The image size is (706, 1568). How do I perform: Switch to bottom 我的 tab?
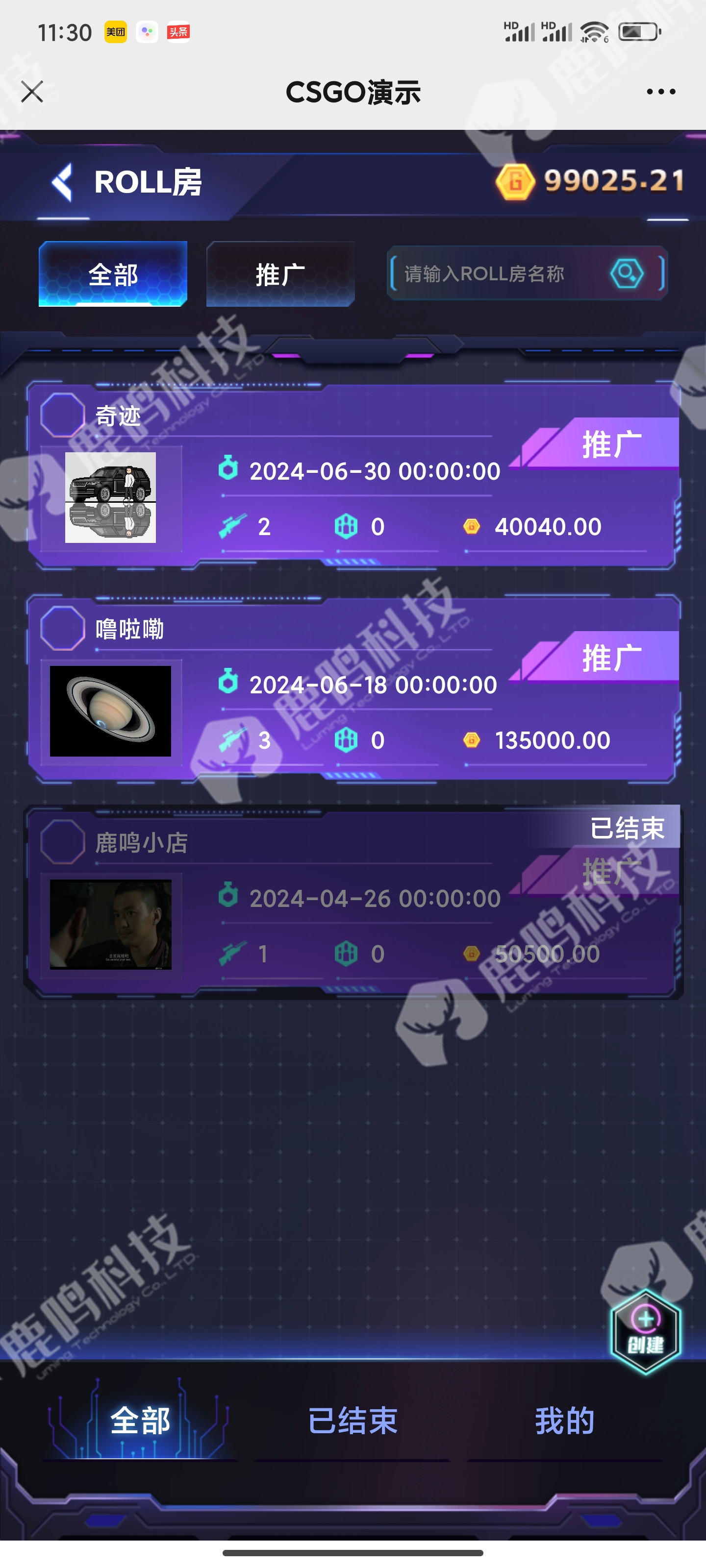coord(564,1421)
